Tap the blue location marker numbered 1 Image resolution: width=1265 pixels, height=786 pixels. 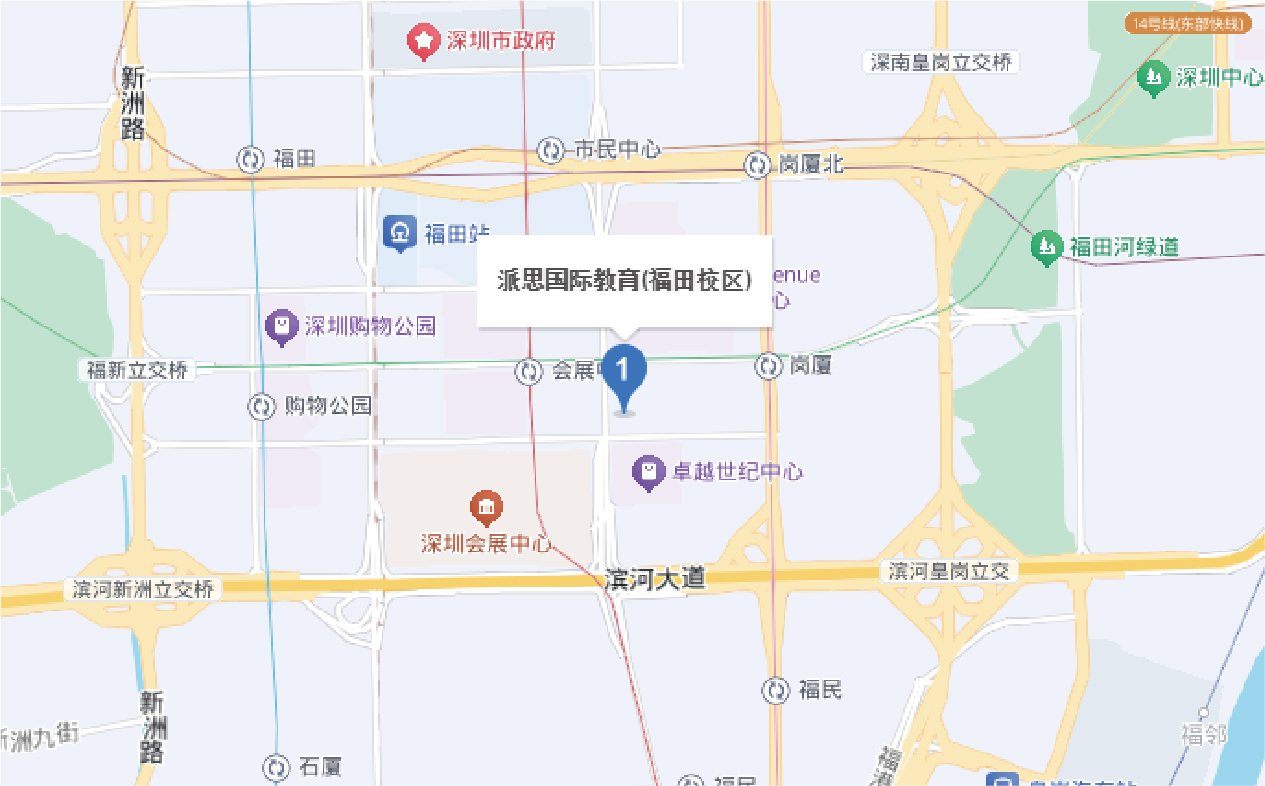click(x=625, y=372)
